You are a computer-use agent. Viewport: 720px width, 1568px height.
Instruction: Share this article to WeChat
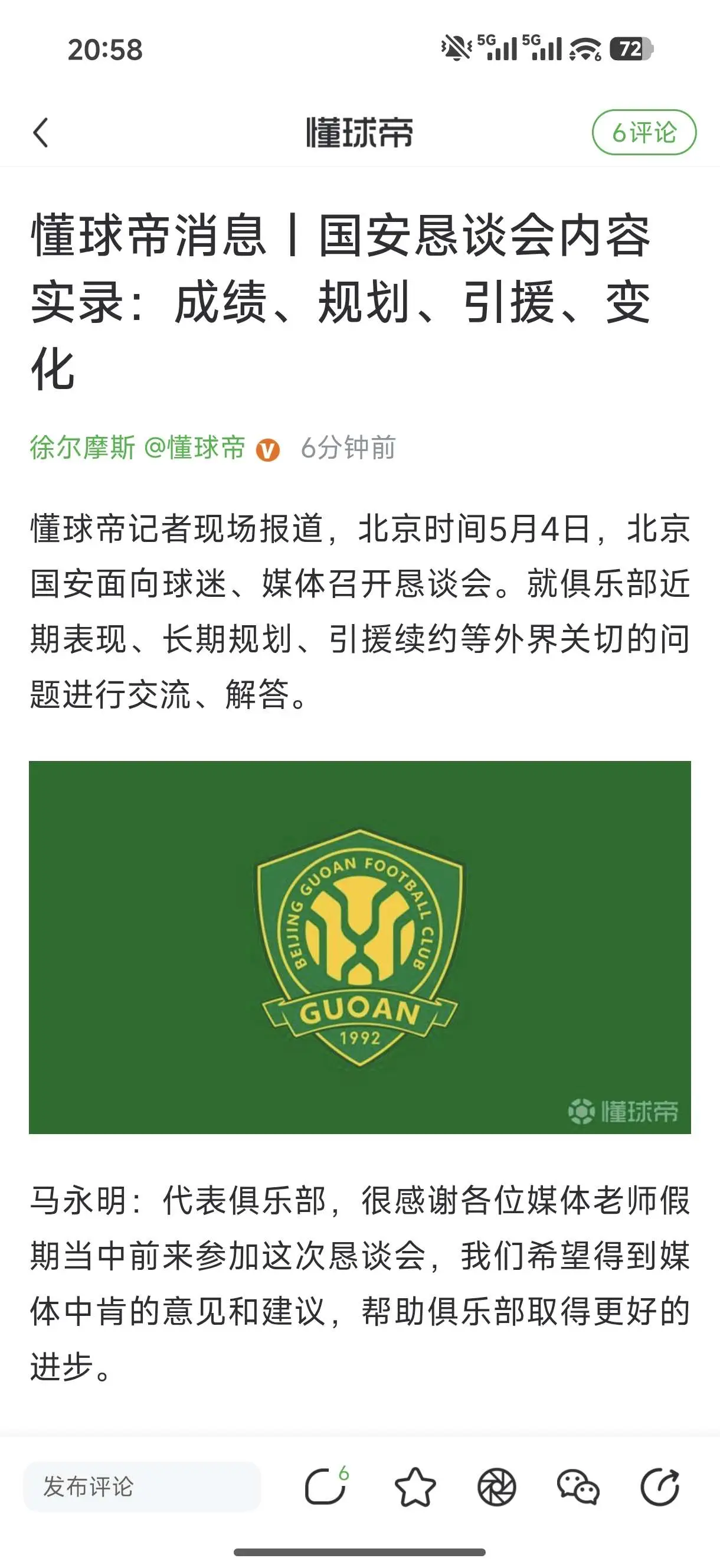coord(578,1487)
